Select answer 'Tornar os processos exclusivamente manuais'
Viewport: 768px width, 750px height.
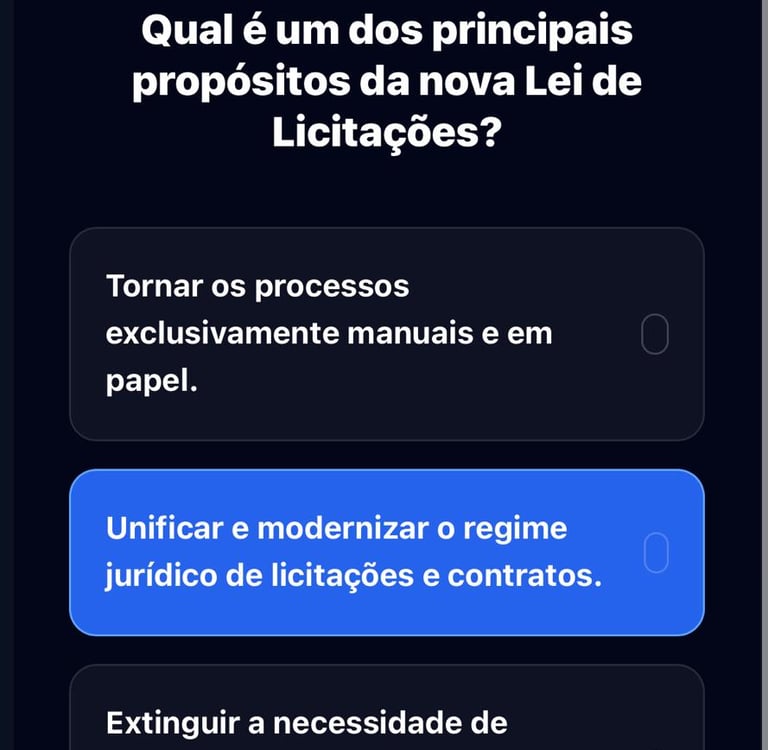386,334
